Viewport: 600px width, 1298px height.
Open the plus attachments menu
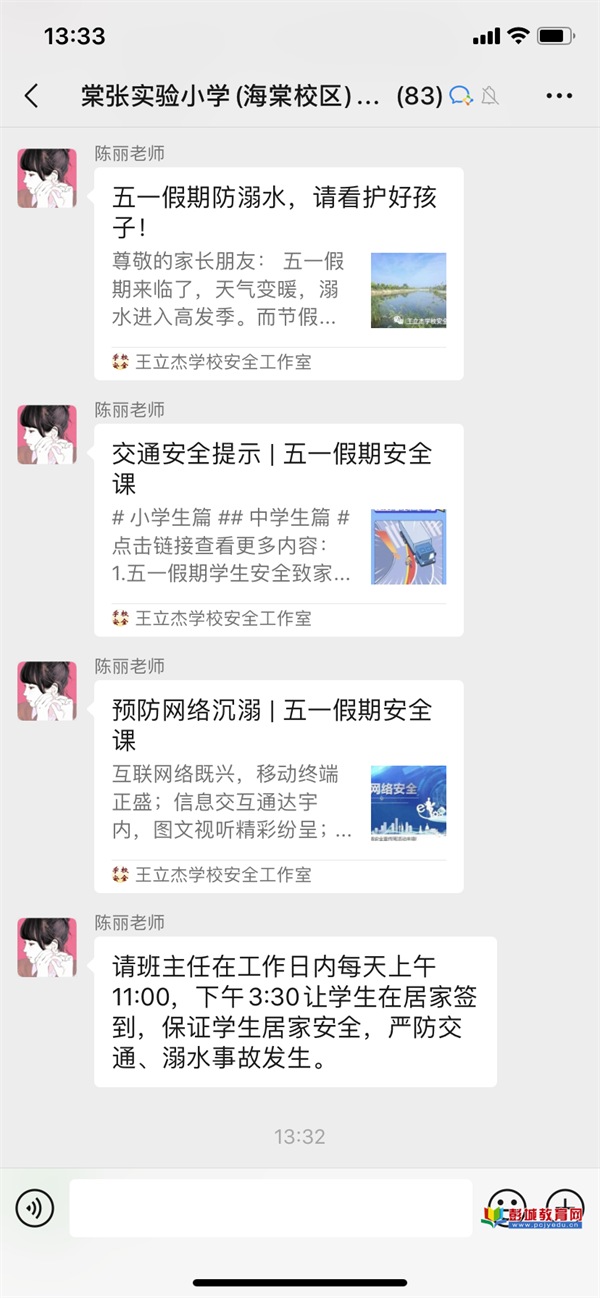(565, 1207)
